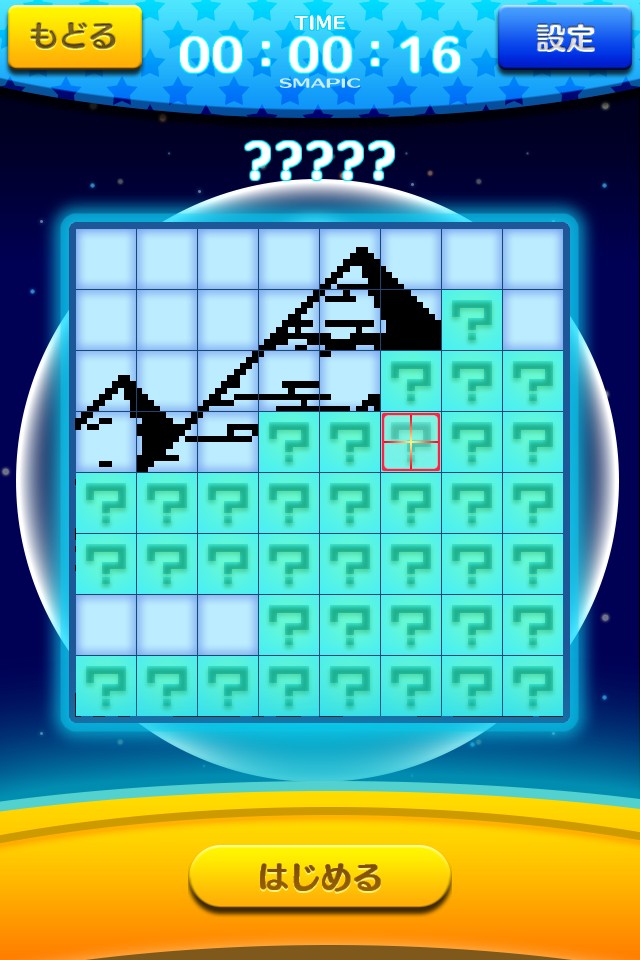
Task: Select the red-highlighted puzzle tile
Action: coord(410,441)
